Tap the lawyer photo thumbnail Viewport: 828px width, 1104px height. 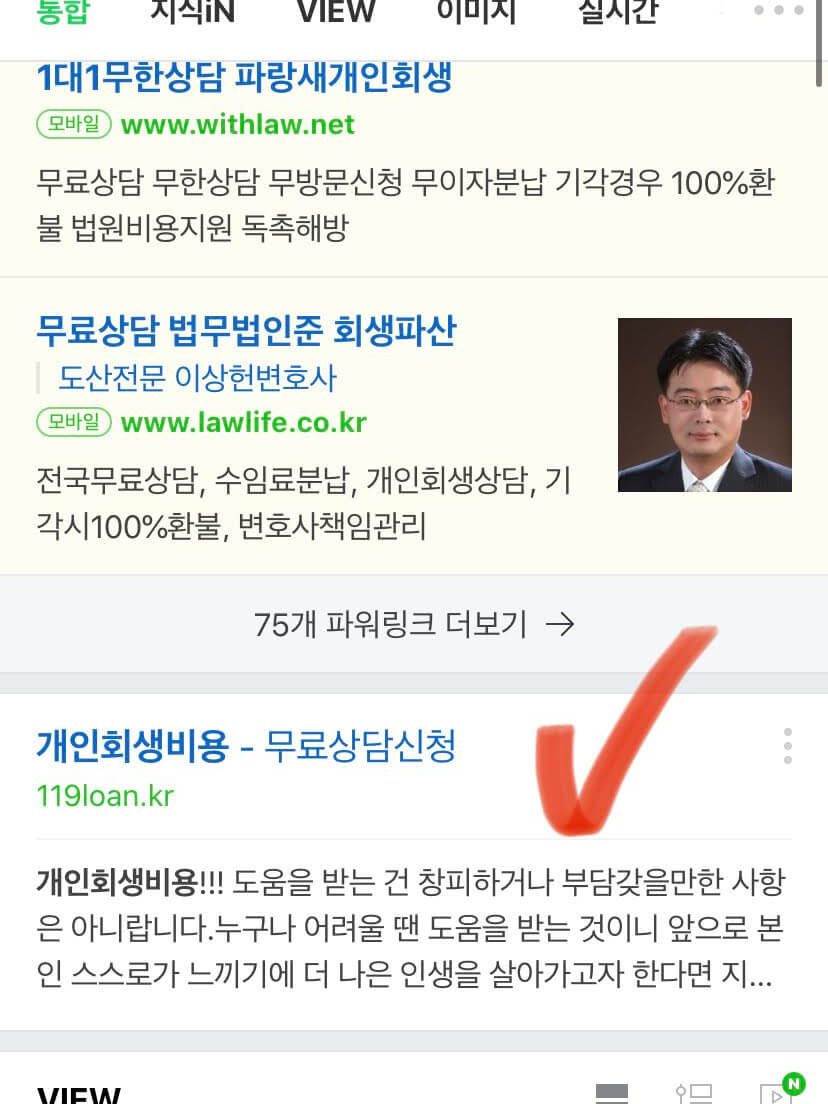pos(704,405)
